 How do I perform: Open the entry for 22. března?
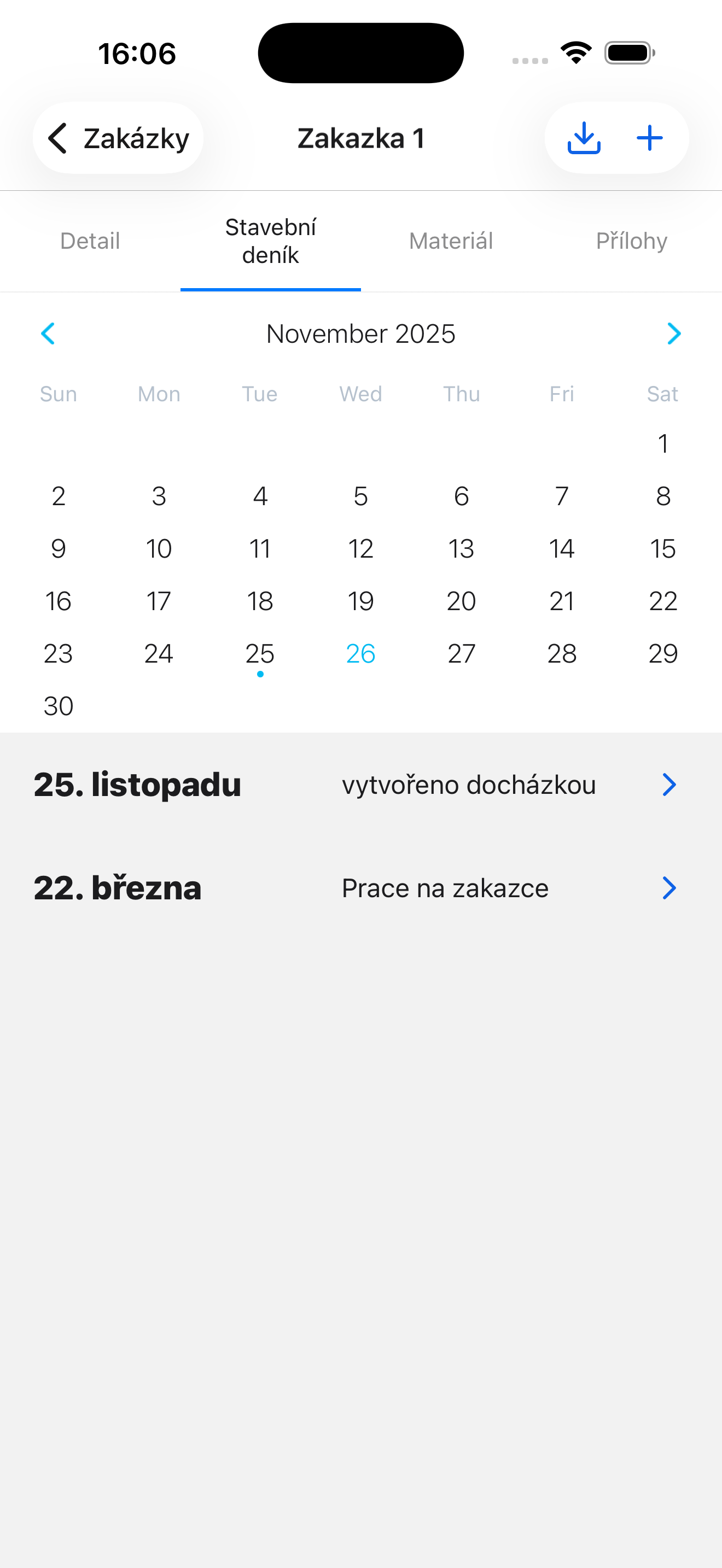tap(362, 888)
